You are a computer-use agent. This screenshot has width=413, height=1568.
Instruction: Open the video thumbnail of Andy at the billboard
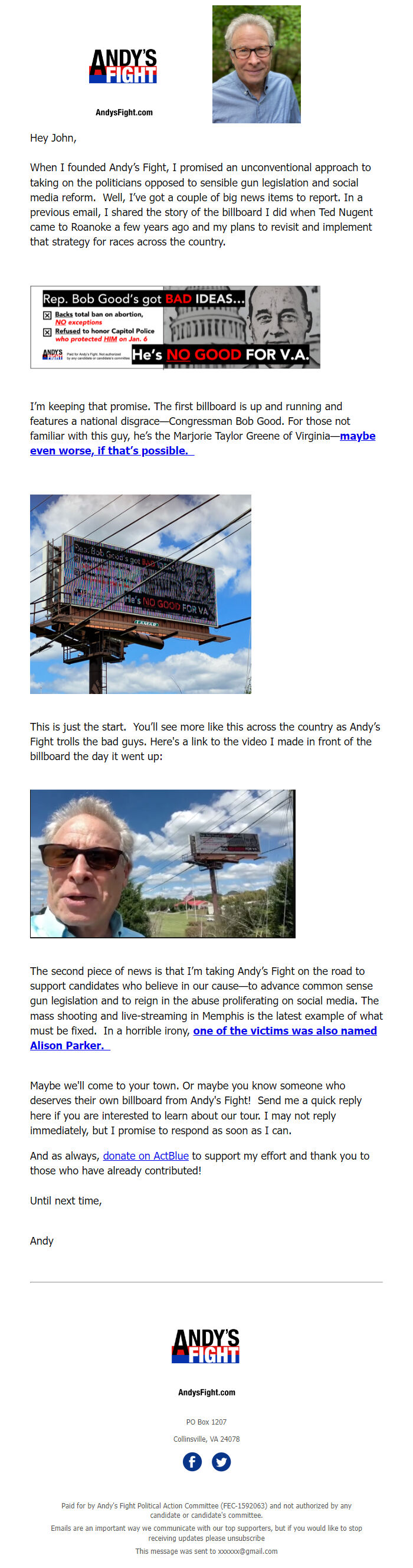(162, 863)
